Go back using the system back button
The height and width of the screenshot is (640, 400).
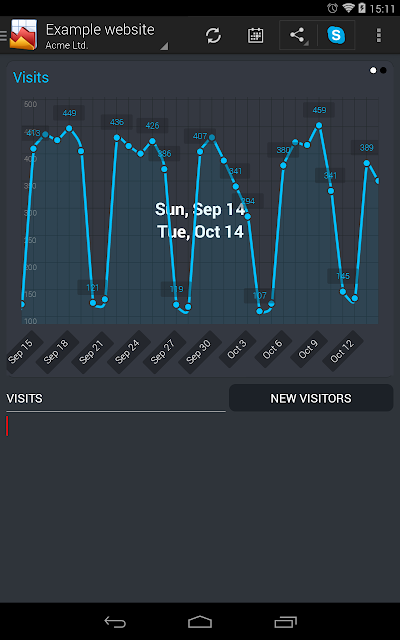[x=115, y=622]
